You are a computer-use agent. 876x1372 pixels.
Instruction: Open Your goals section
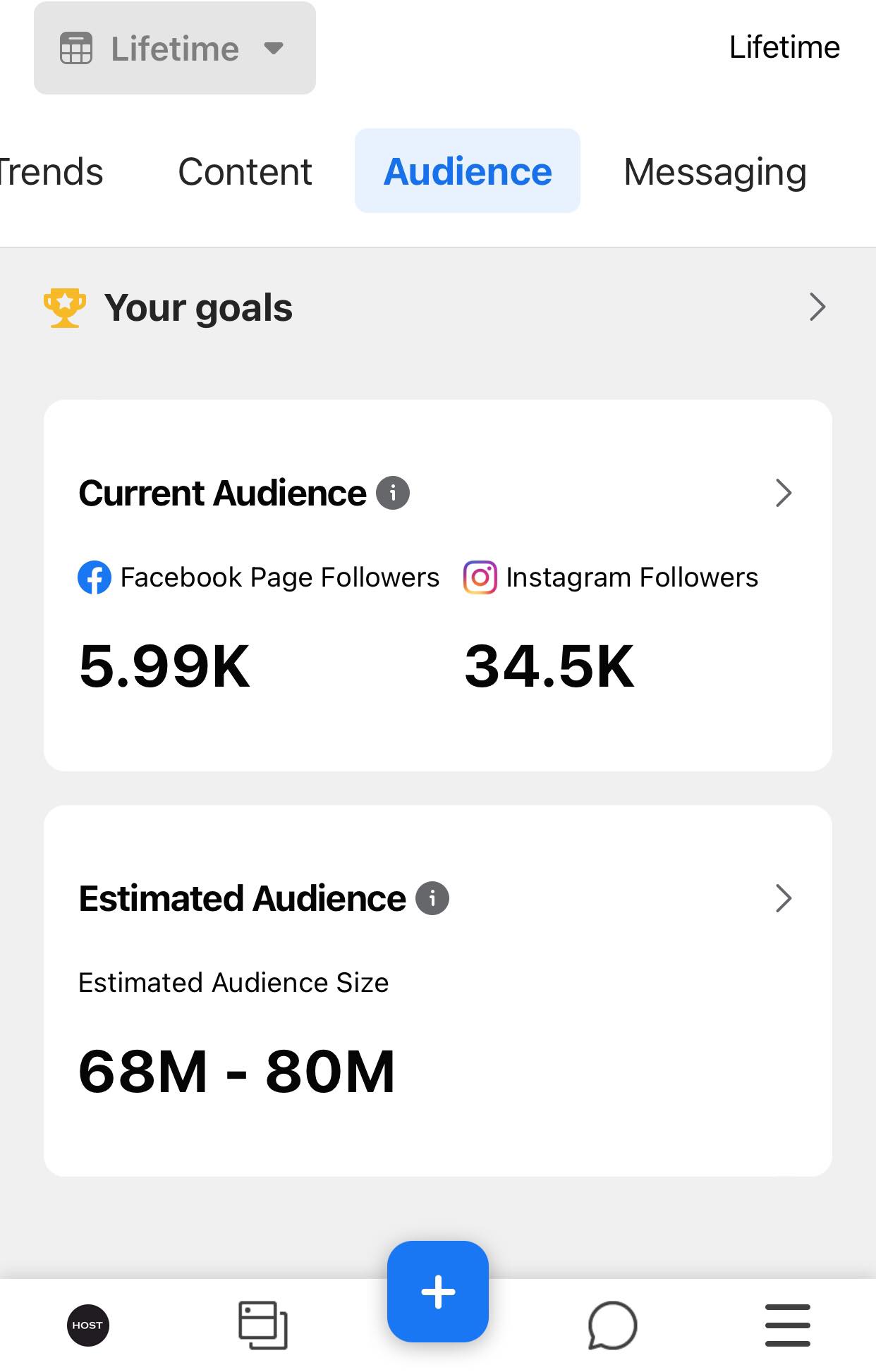817,307
